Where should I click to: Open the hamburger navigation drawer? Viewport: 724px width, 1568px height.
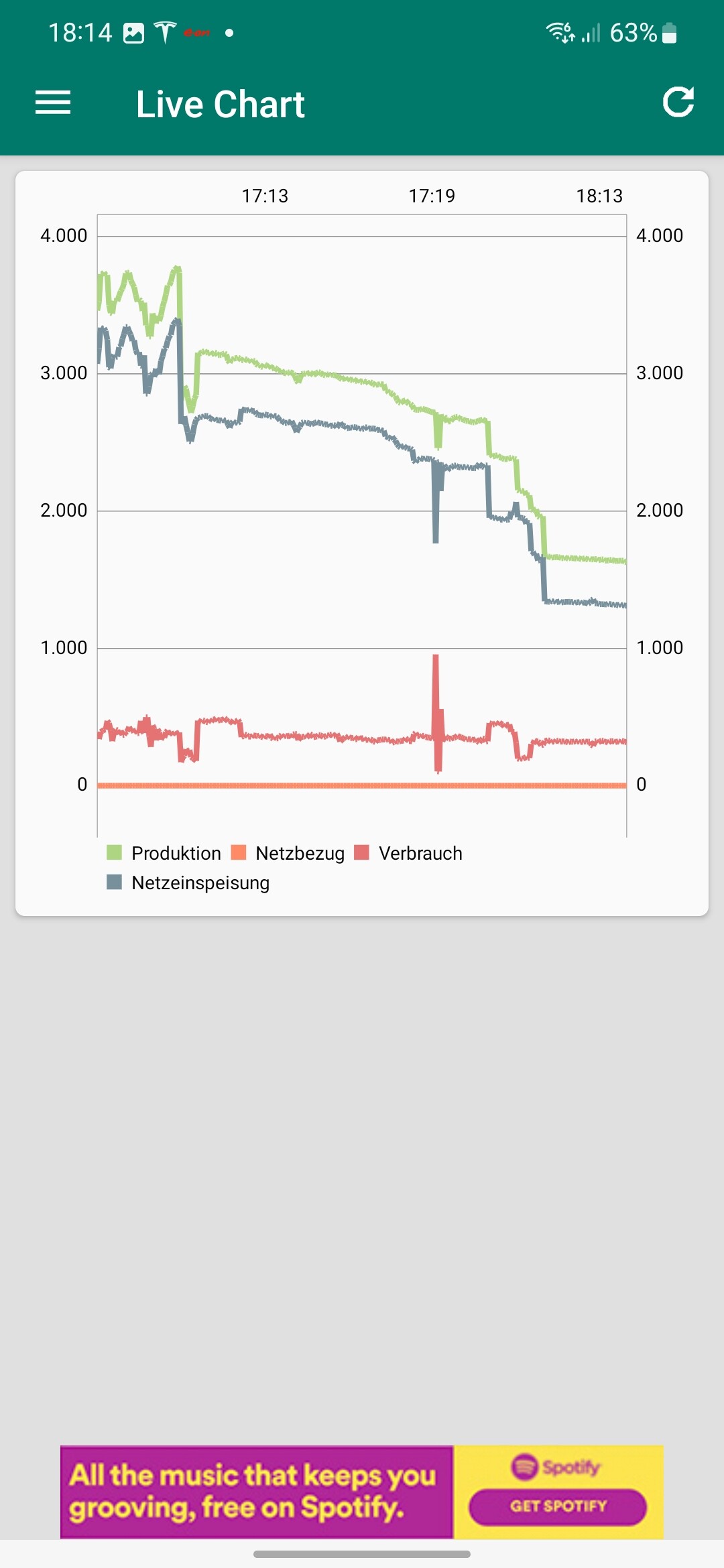pos(53,103)
